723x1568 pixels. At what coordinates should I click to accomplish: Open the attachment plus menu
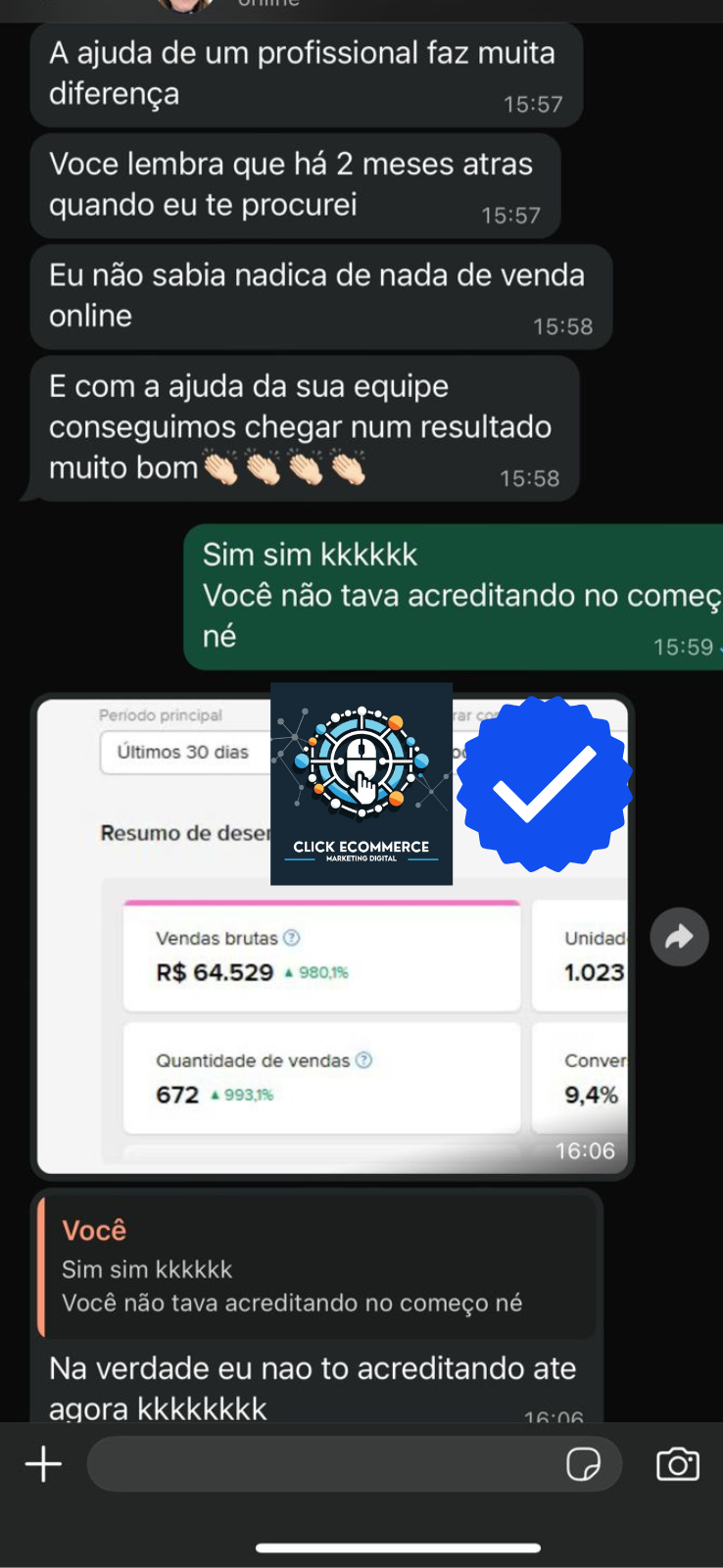43,1464
